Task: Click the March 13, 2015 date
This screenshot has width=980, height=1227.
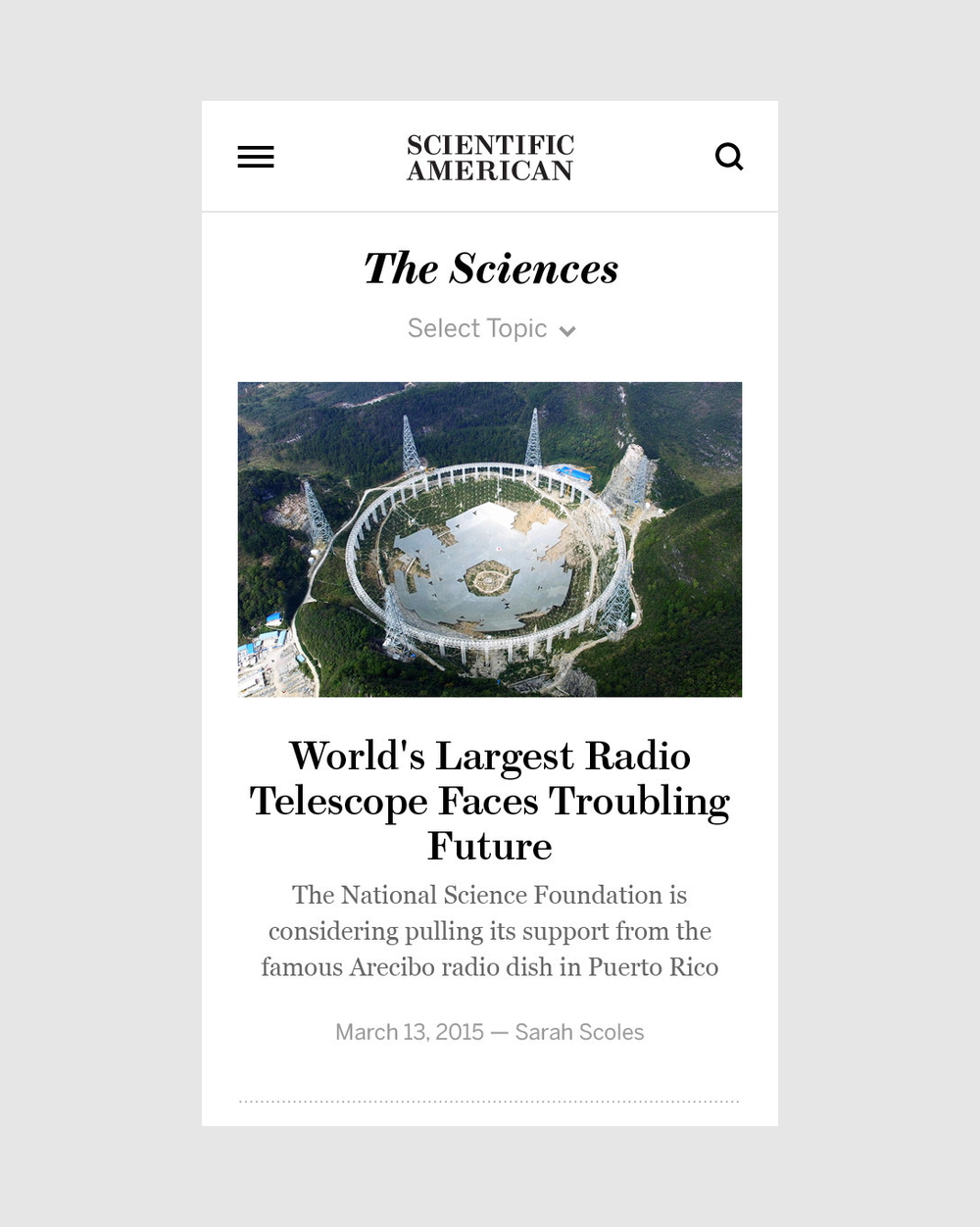Action: tap(409, 1032)
